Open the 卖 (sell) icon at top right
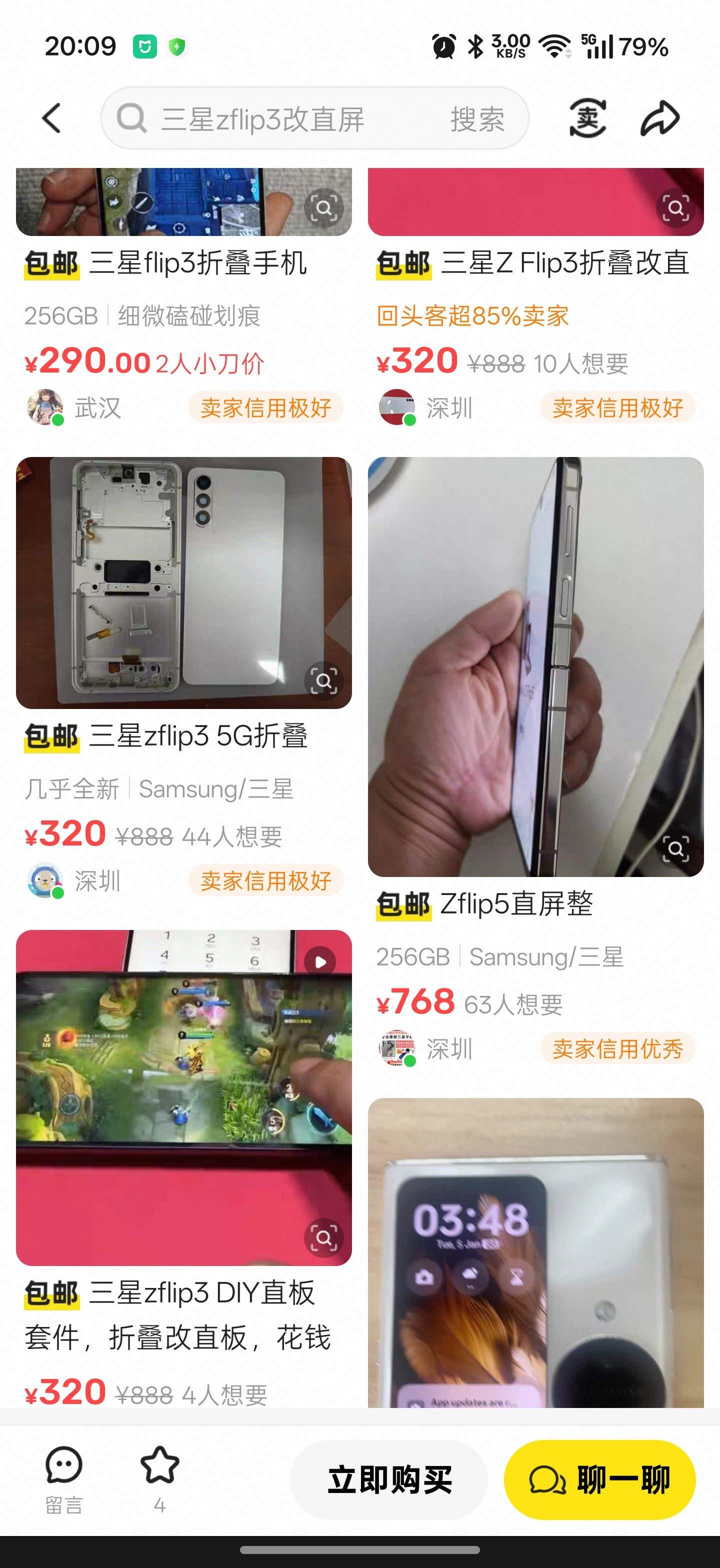This screenshot has width=720, height=1568. 586,118
